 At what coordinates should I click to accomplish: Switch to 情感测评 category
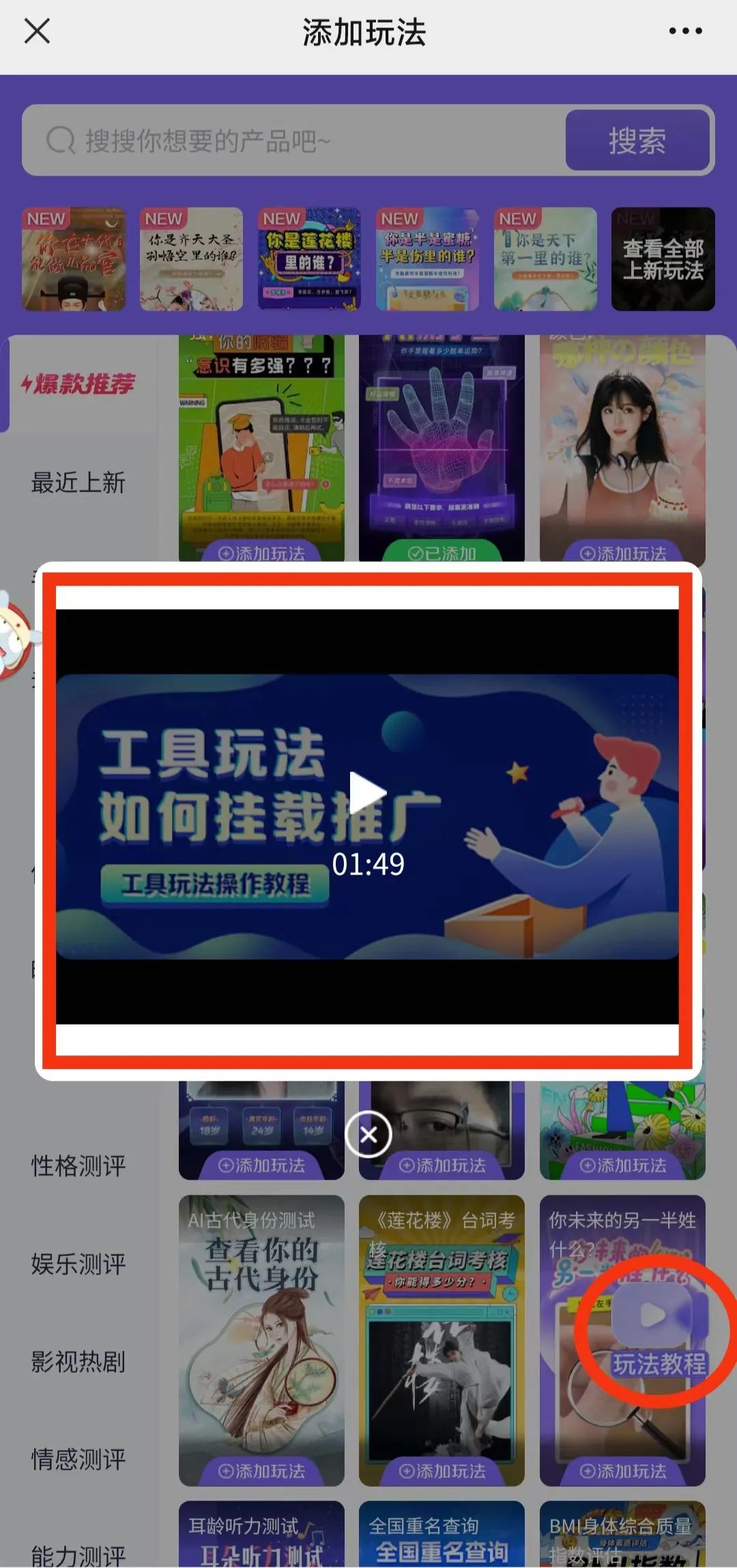[x=78, y=1459]
